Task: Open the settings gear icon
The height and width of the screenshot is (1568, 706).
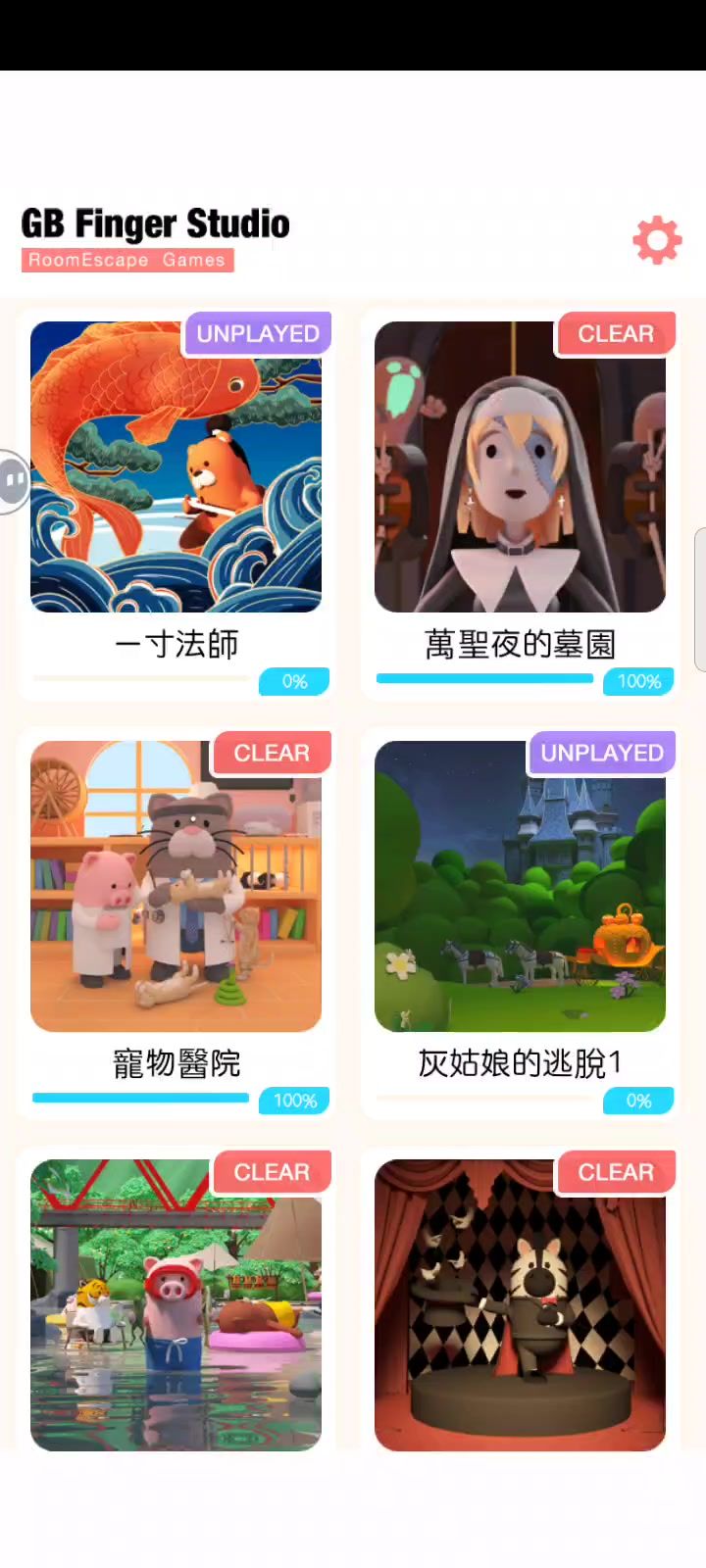Action: [657, 240]
